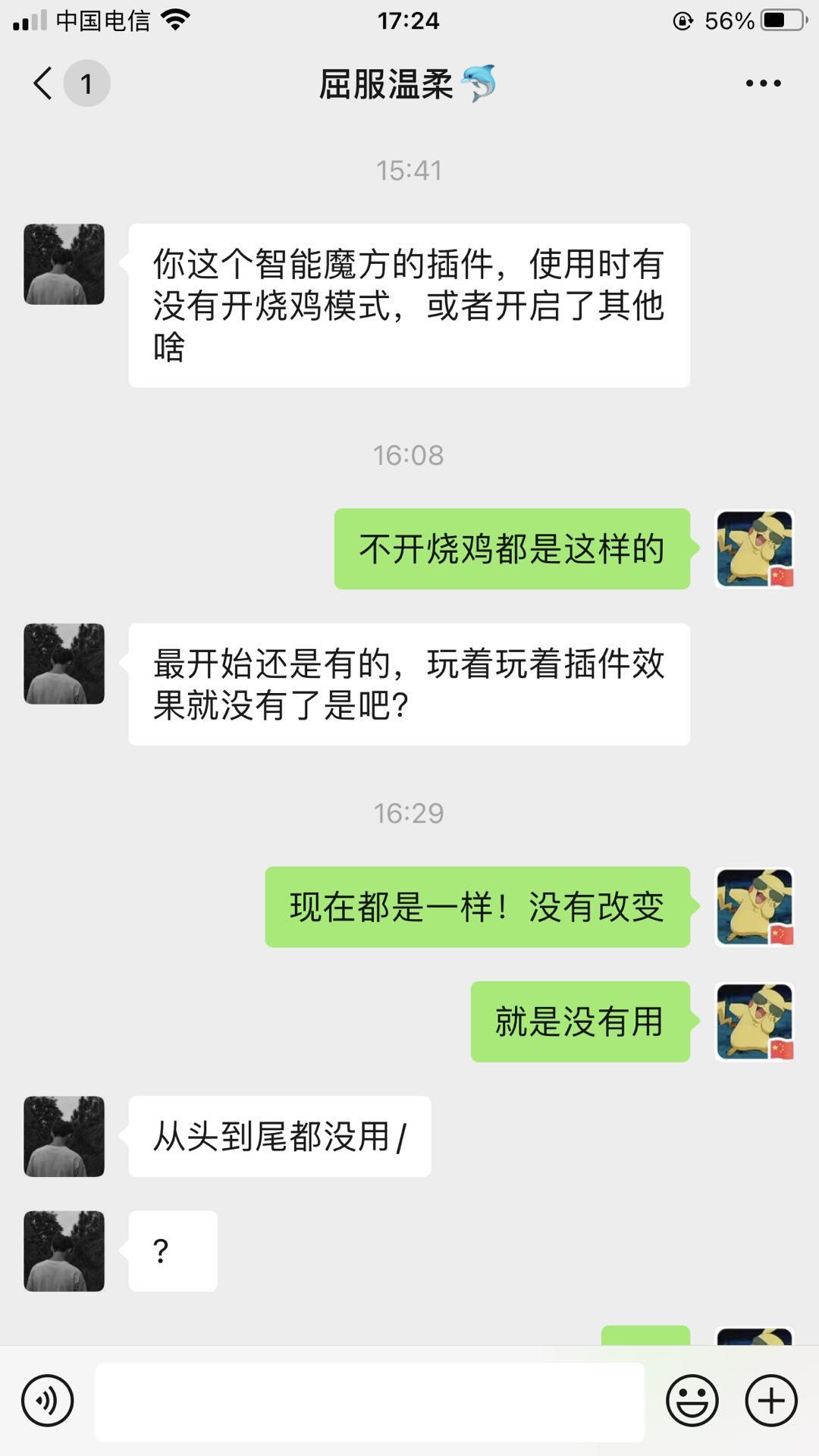The image size is (819, 1456).
Task: Focus the message text field
Action: 369,1401
